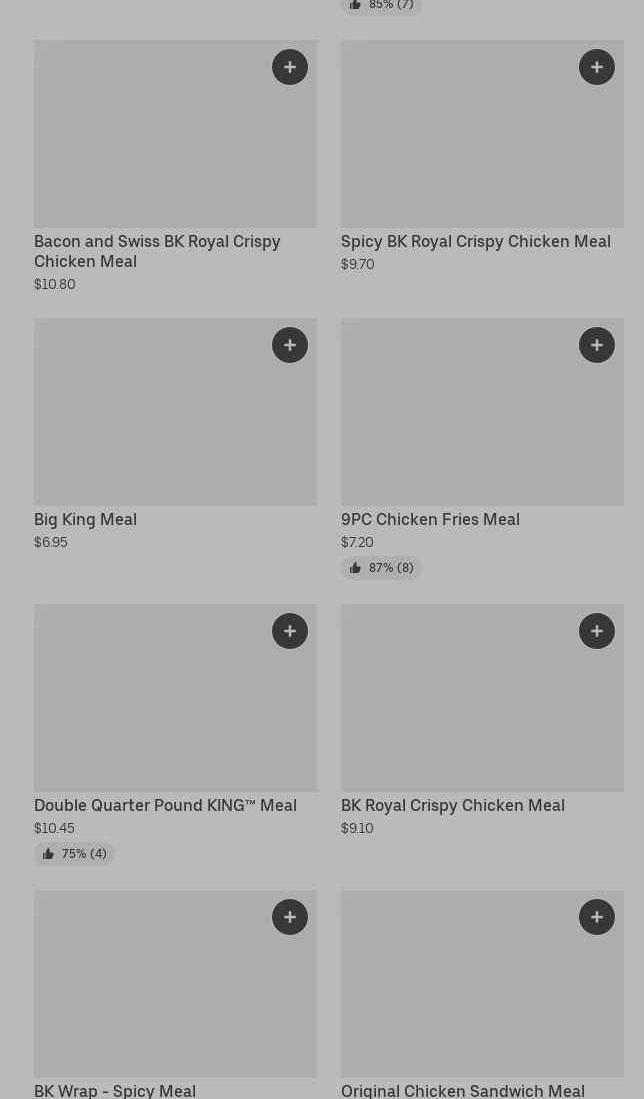Viewport: 644px width, 1099px height.
Task: Add BK Royal Crispy Chicken Meal to cart
Action: (x=597, y=631)
